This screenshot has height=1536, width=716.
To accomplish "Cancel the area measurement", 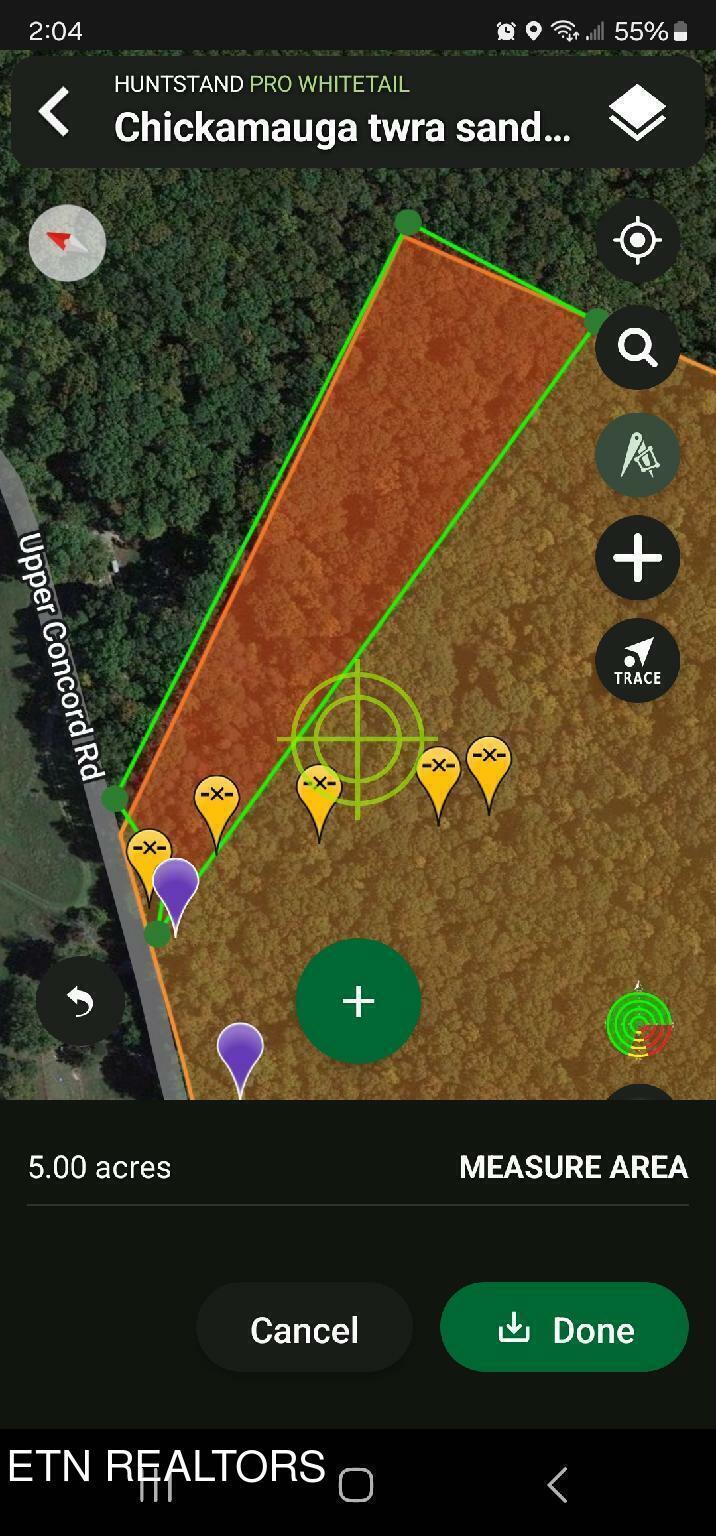I will click(x=304, y=1329).
